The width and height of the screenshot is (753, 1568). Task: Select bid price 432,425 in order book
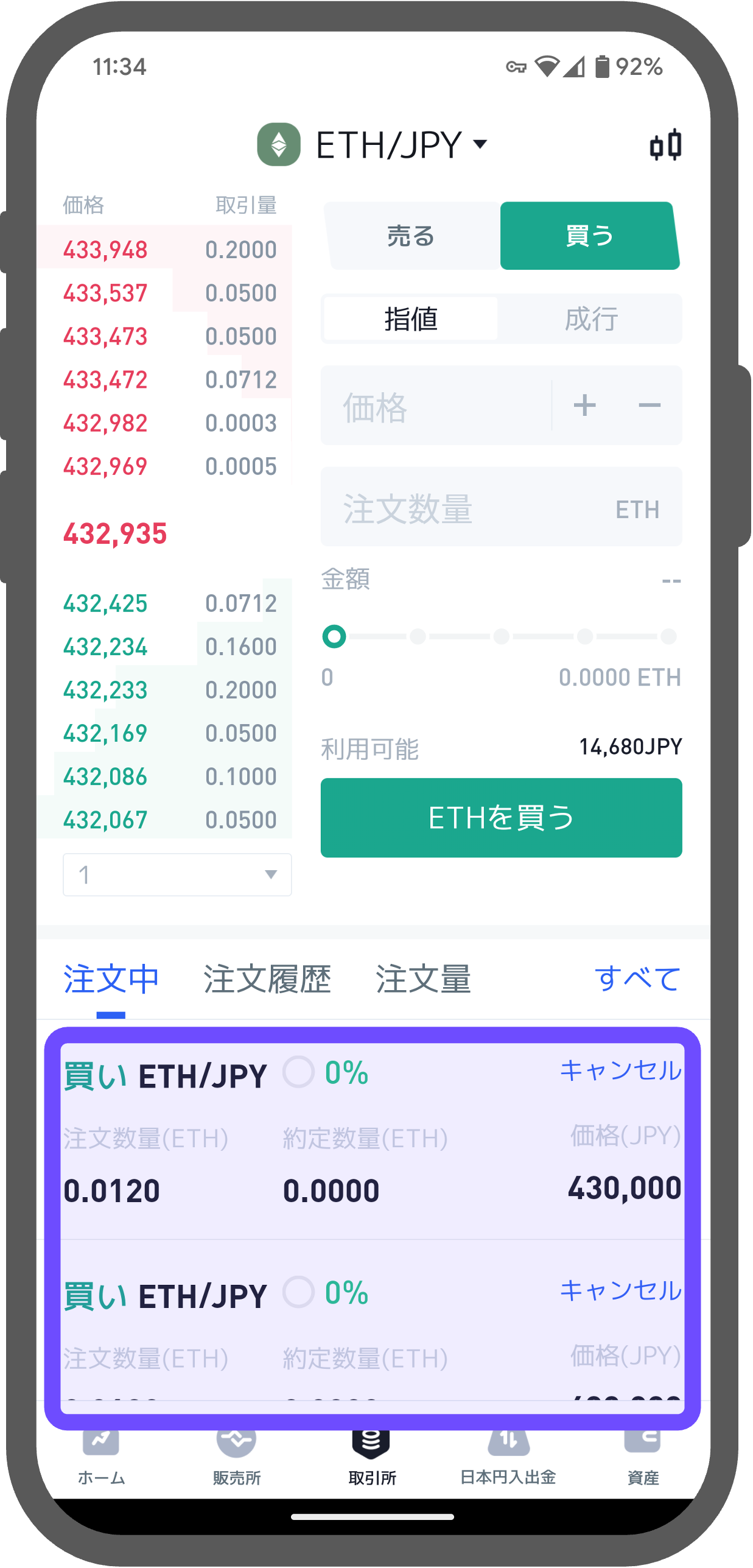pos(105,603)
